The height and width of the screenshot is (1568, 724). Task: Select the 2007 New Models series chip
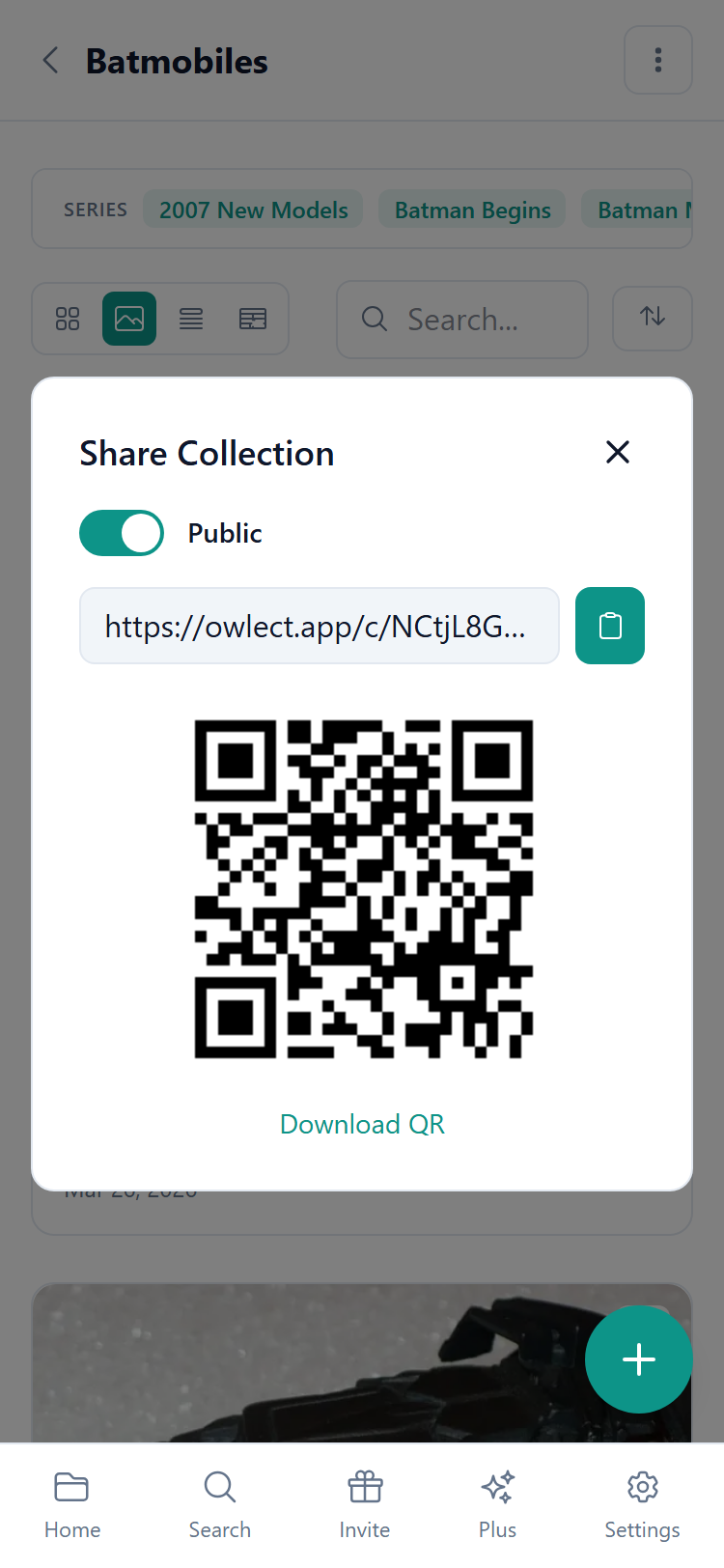[x=253, y=210]
